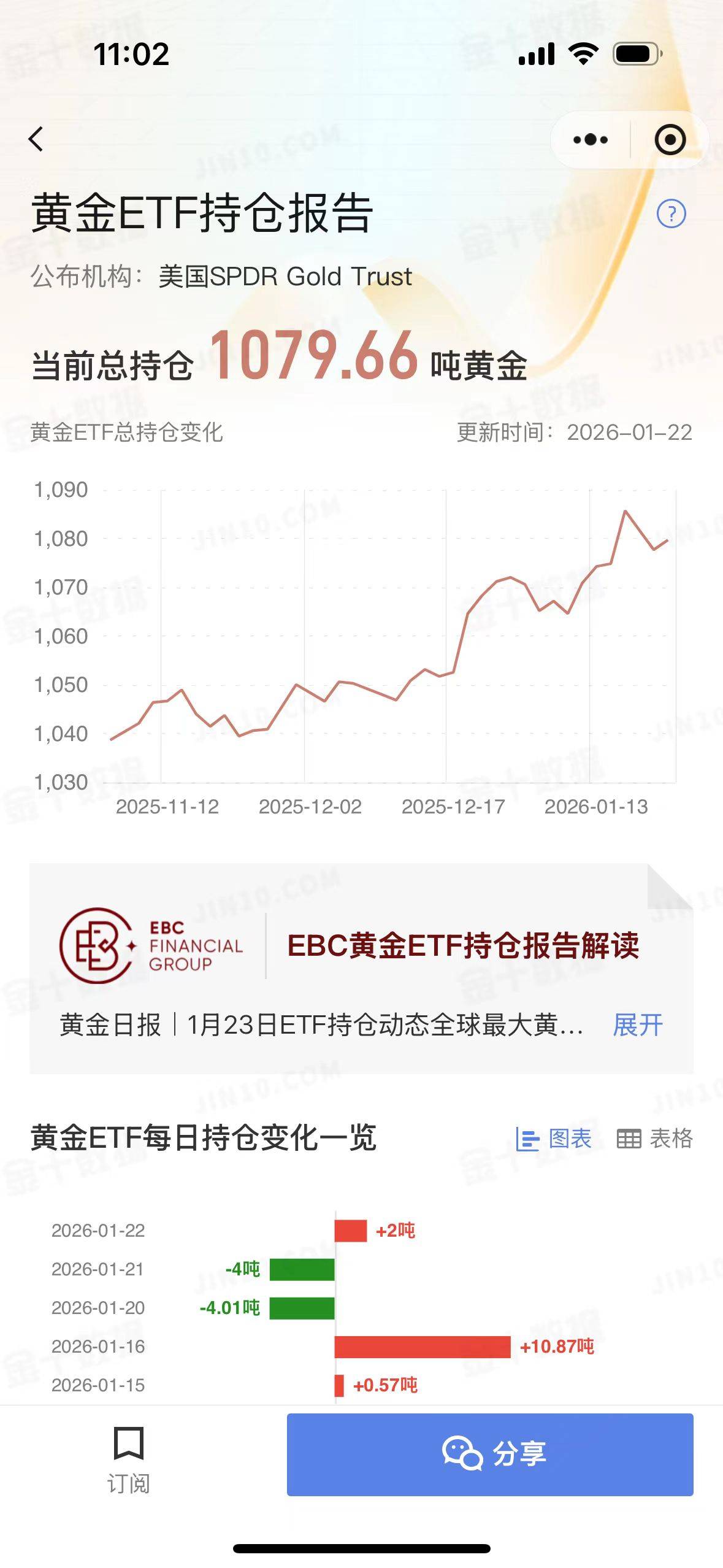Open the mini program more-options menu
This screenshot has width=723, height=1568.
[590, 140]
